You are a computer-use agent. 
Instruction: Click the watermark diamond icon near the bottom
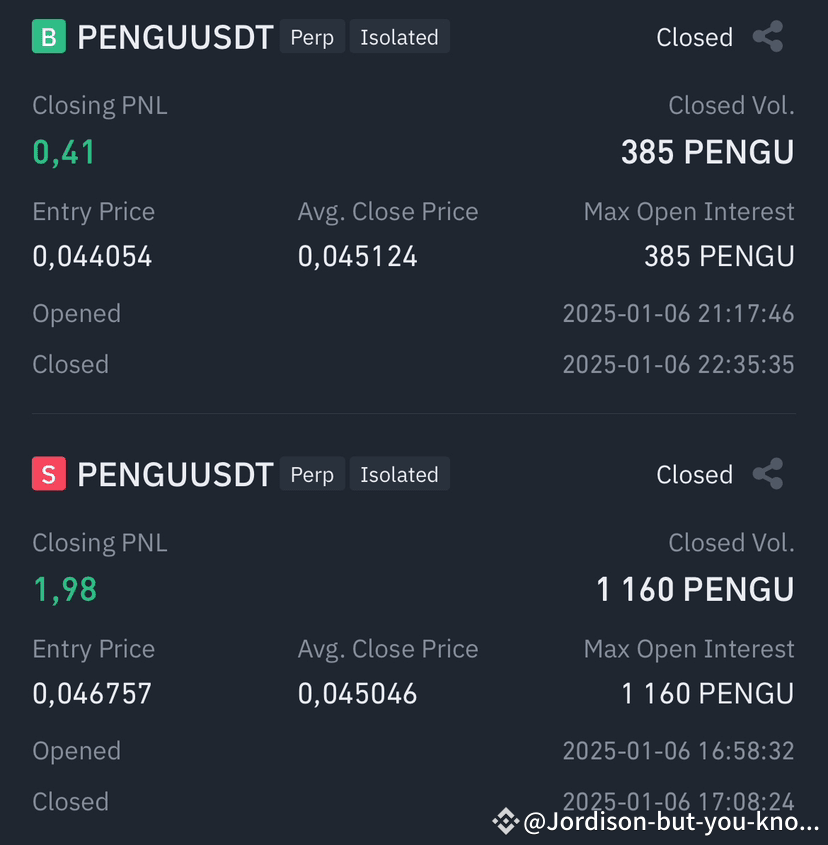click(505, 821)
